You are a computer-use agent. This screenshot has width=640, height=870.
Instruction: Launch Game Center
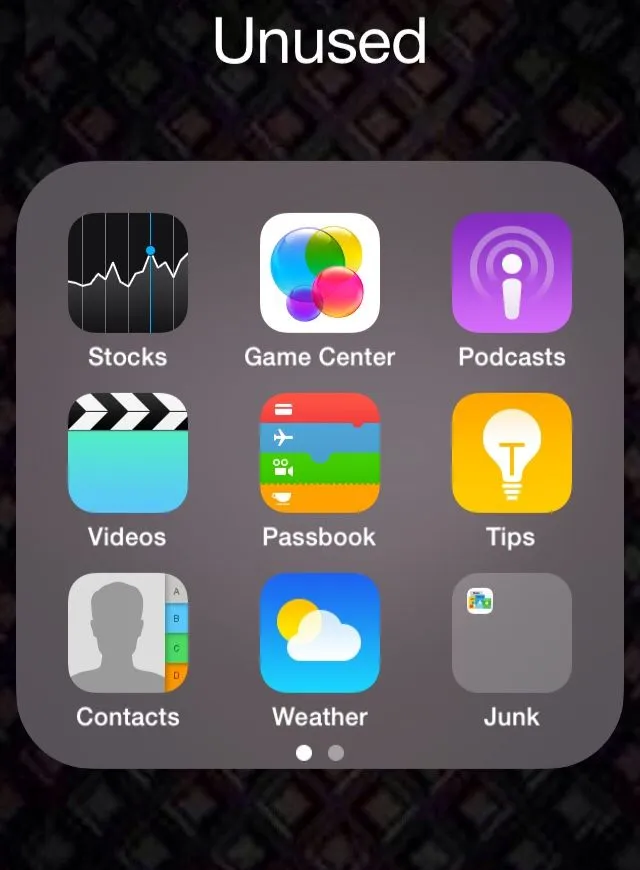click(320, 273)
